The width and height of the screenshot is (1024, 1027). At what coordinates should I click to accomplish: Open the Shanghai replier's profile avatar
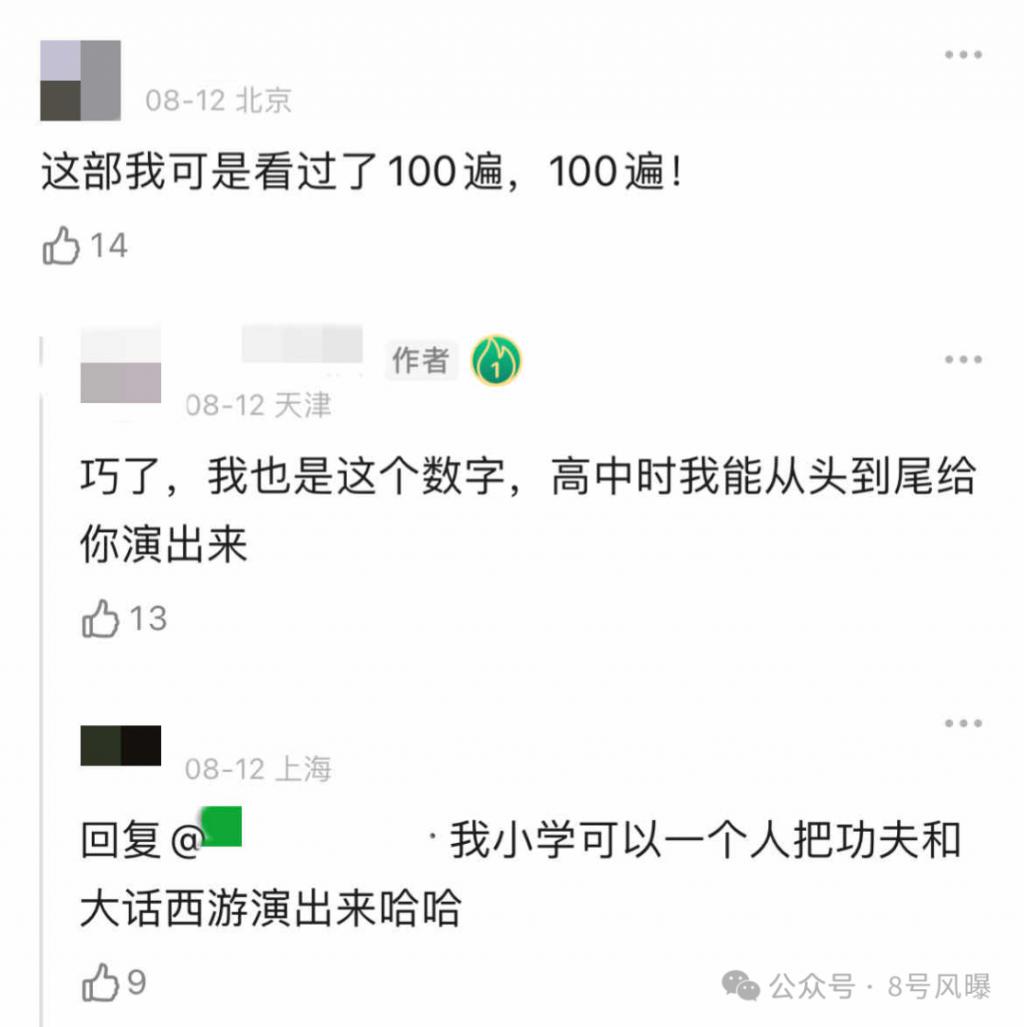(x=120, y=746)
